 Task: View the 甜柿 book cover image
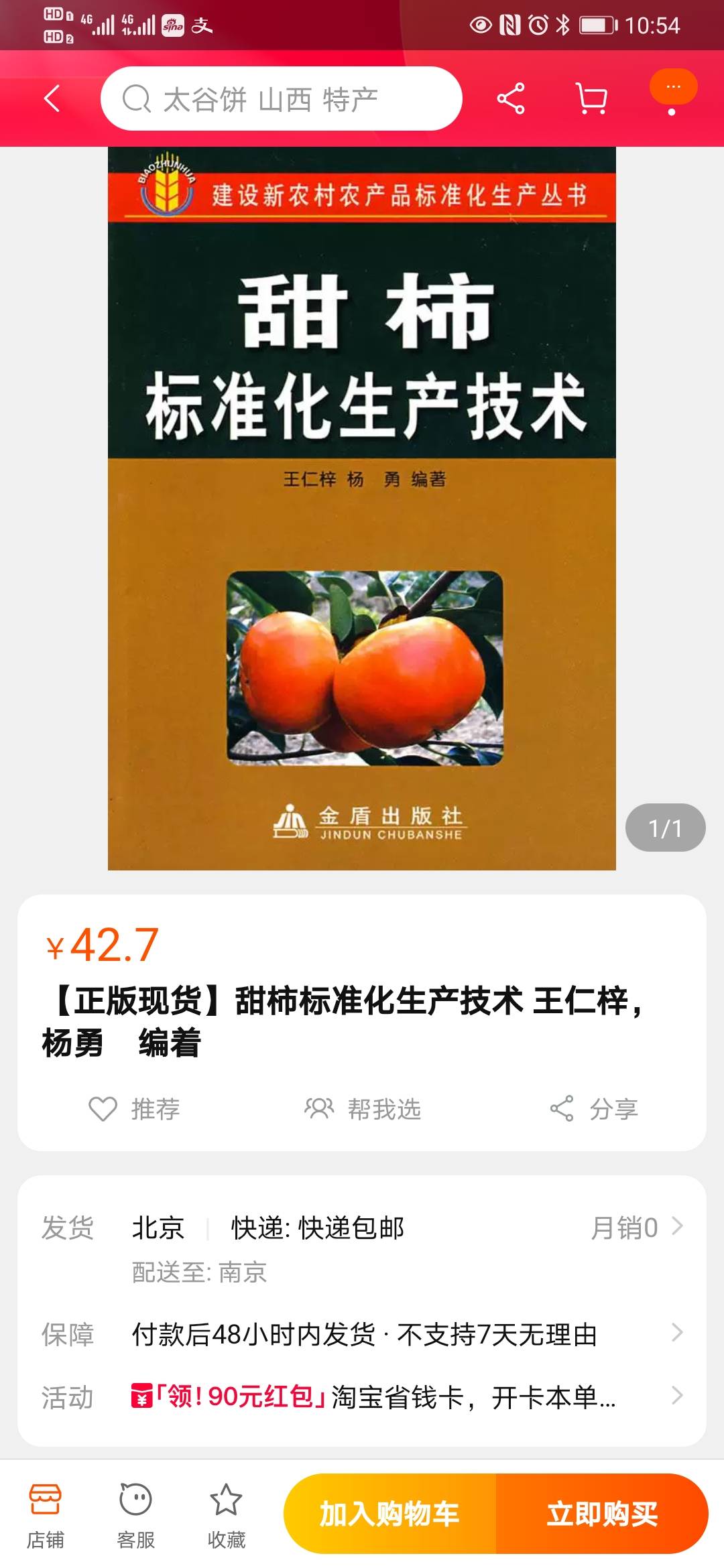[x=362, y=509]
